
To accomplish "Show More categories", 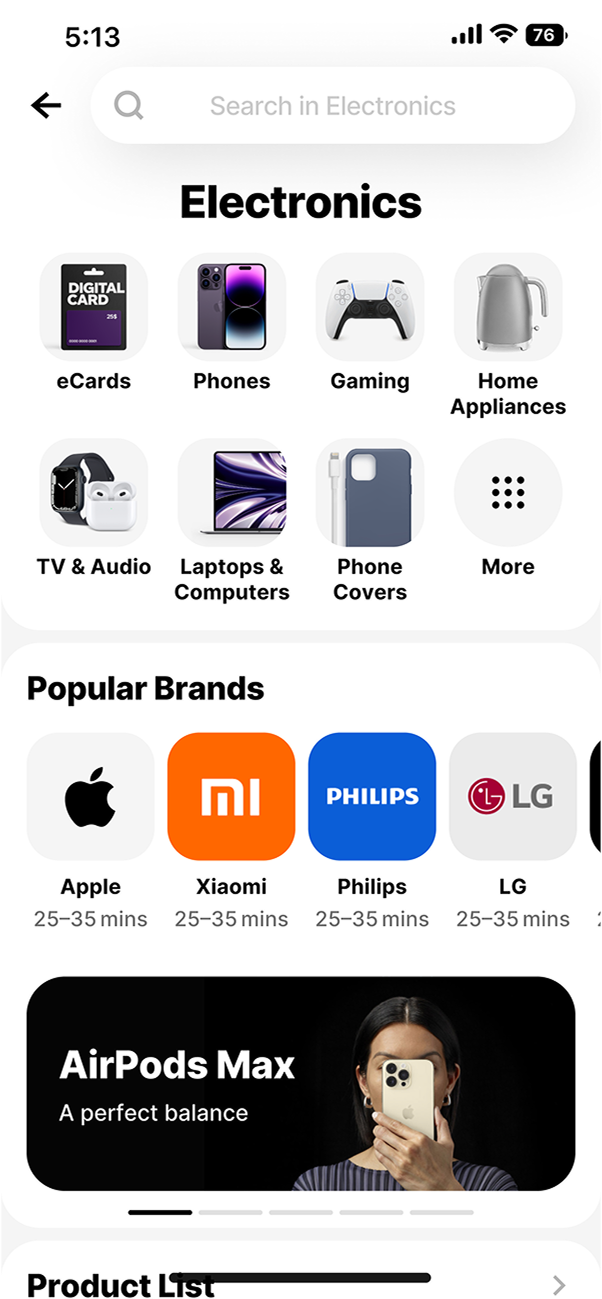I will point(508,493).
